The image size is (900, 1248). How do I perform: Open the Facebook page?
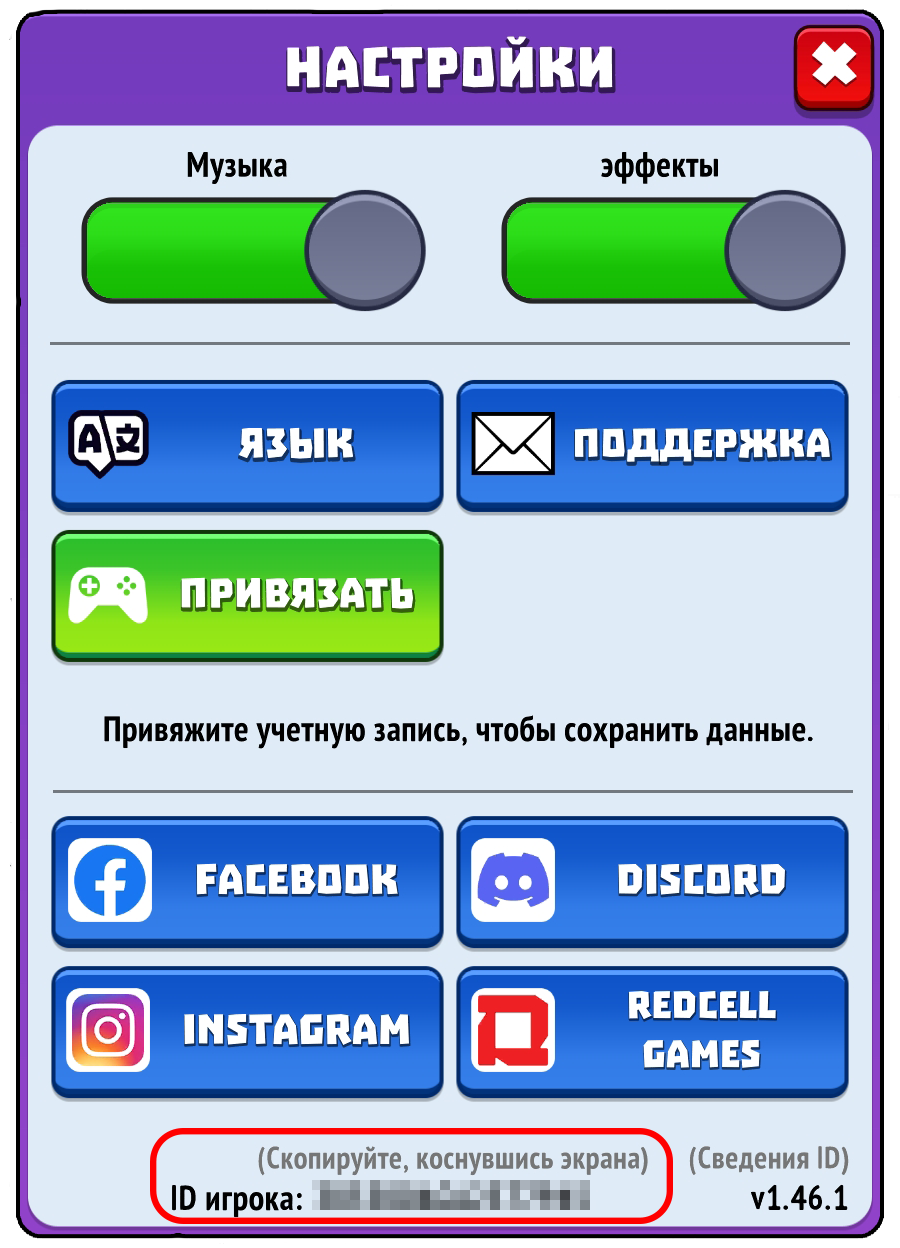click(247, 880)
